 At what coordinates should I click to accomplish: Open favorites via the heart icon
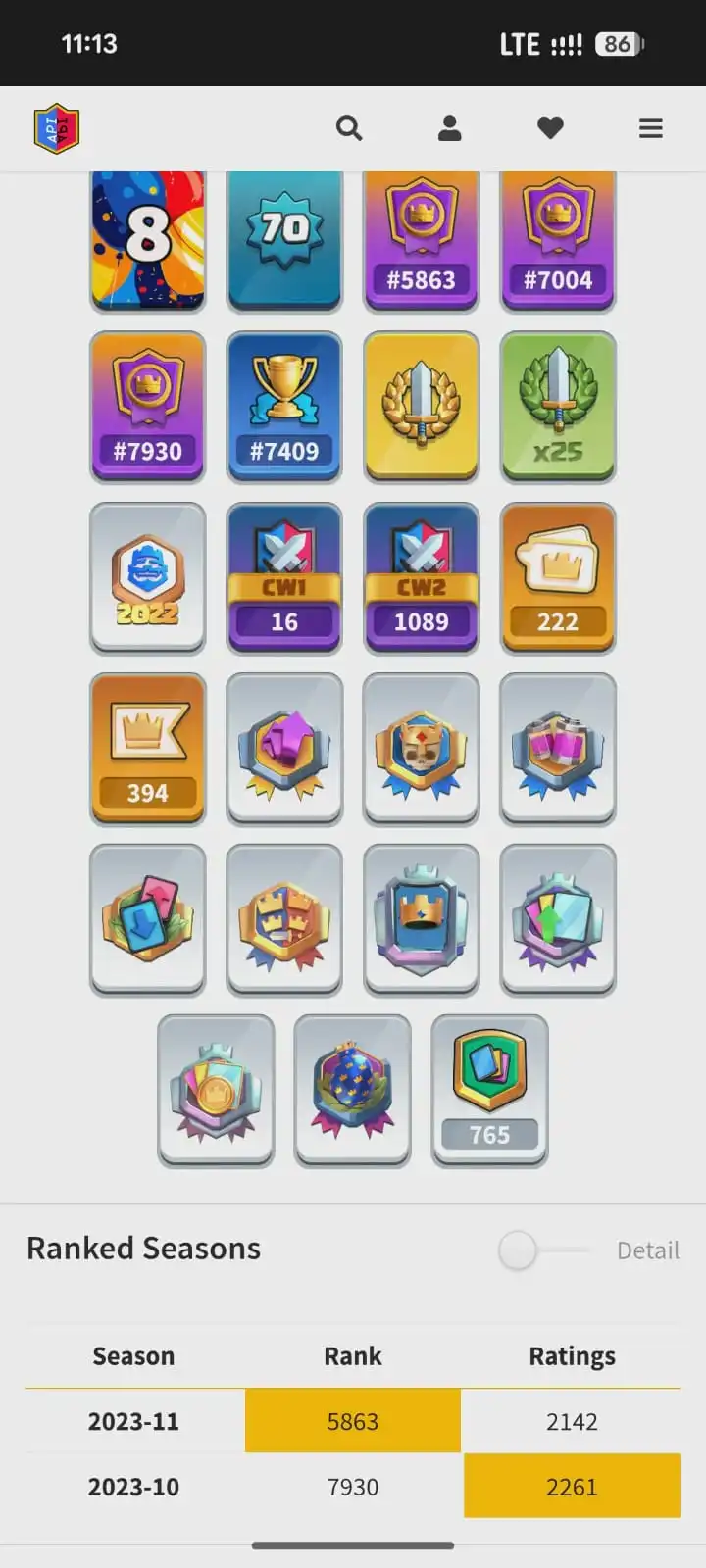(550, 128)
